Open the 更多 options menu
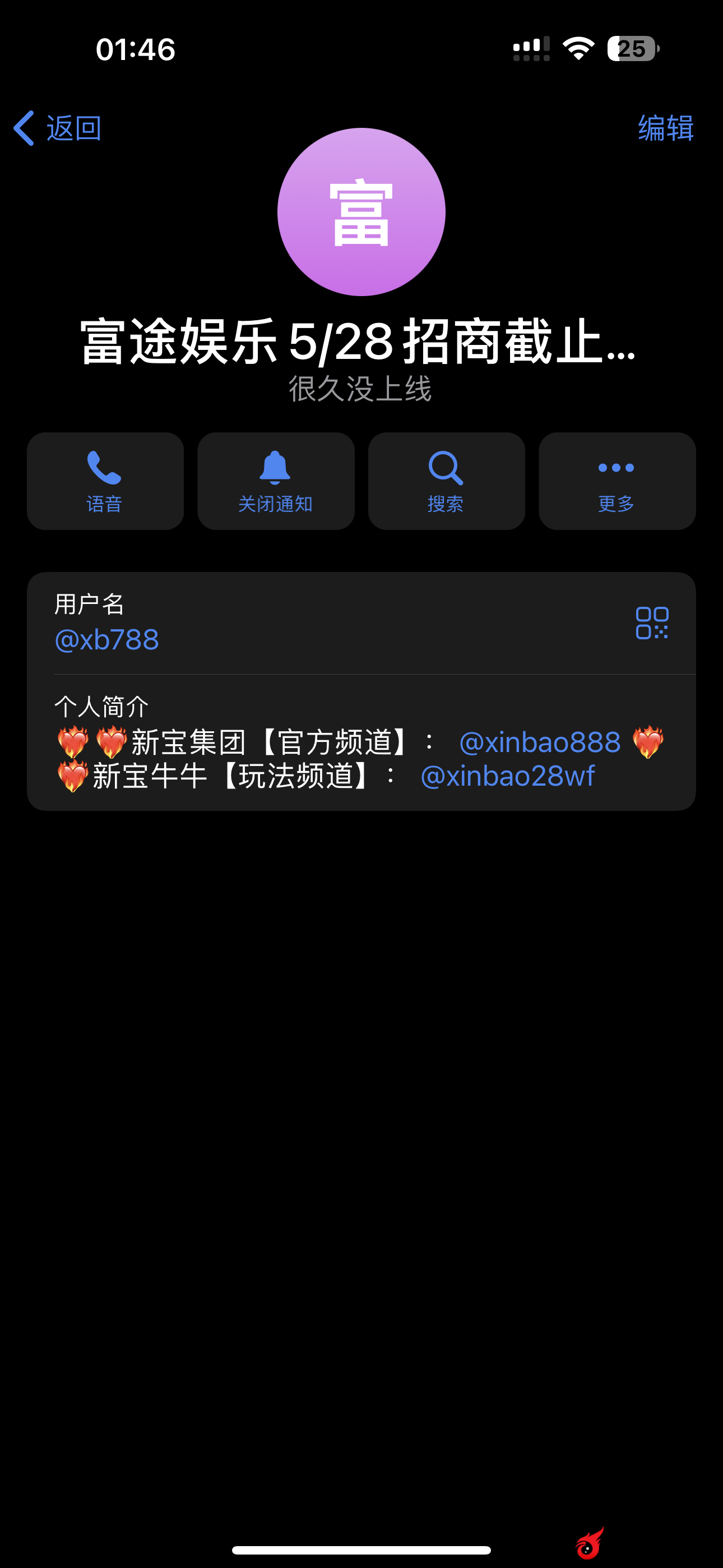The width and height of the screenshot is (723, 1568). coord(617,481)
